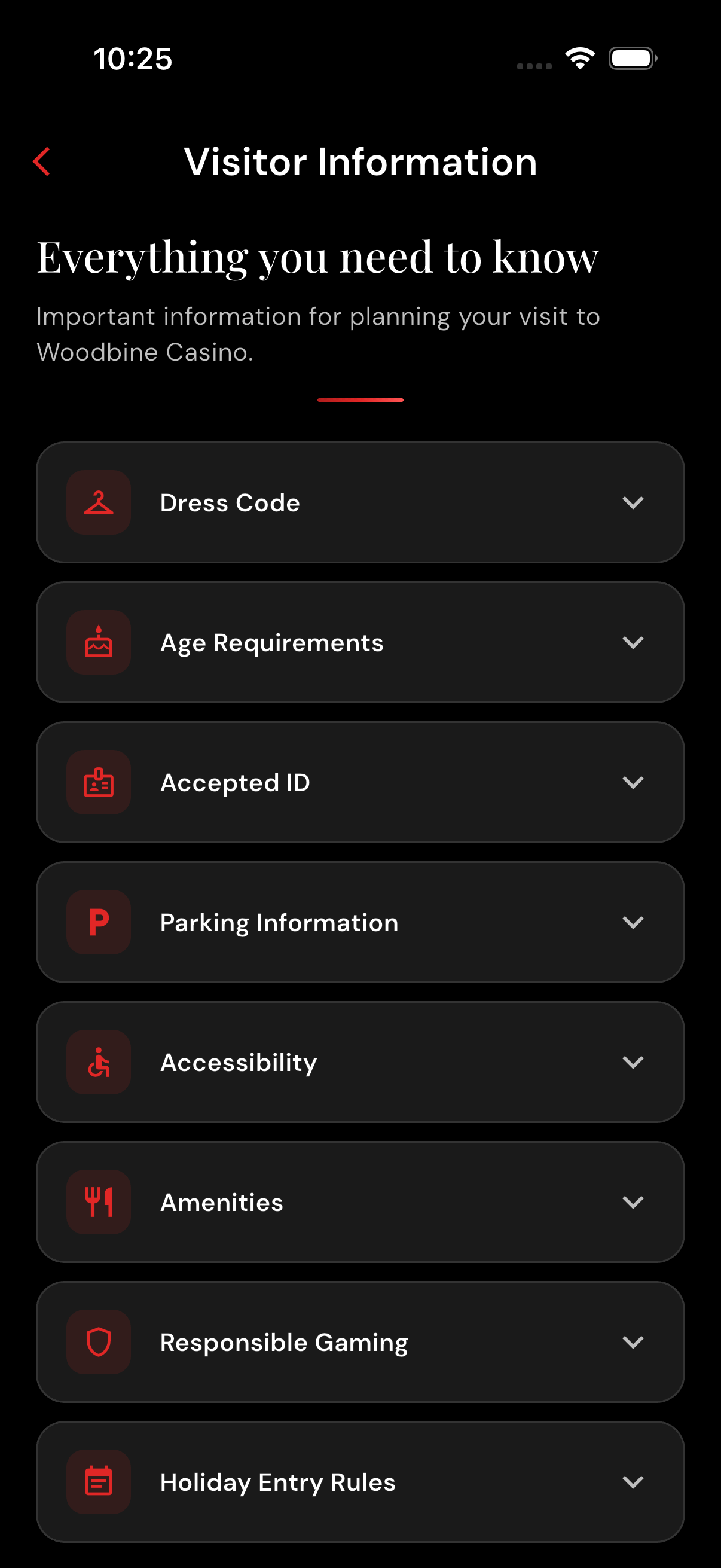Viewport: 721px width, 1568px height.
Task: Tap the Amenities card
Action: [360, 1201]
